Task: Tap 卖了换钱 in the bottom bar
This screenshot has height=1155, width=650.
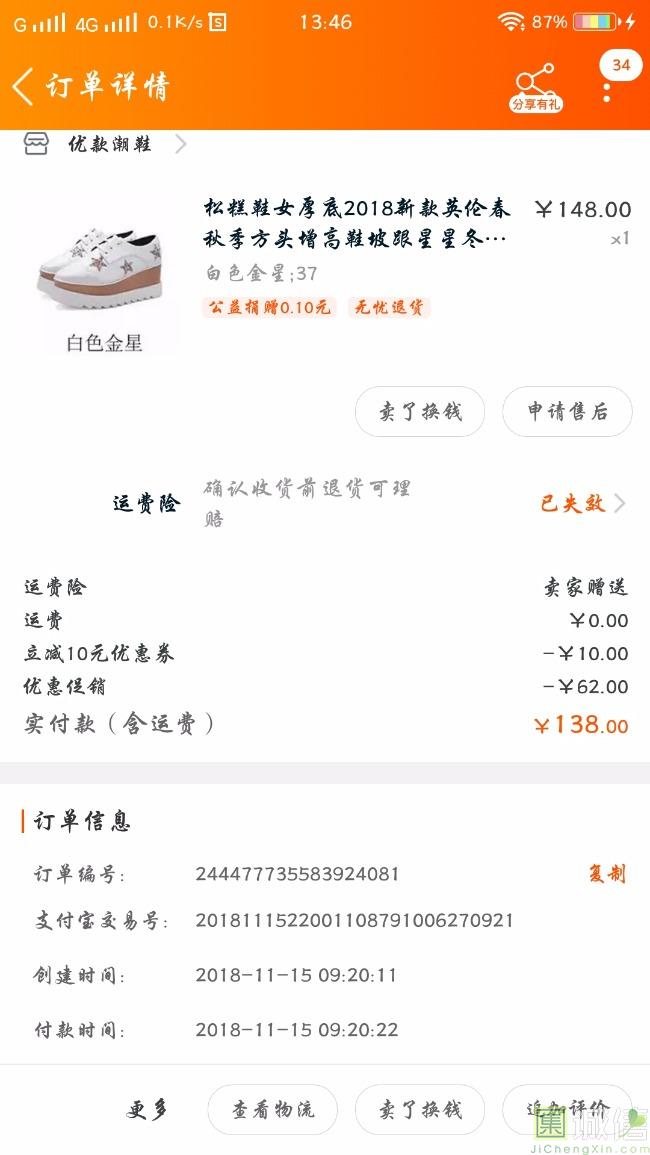Action: coord(420,1109)
